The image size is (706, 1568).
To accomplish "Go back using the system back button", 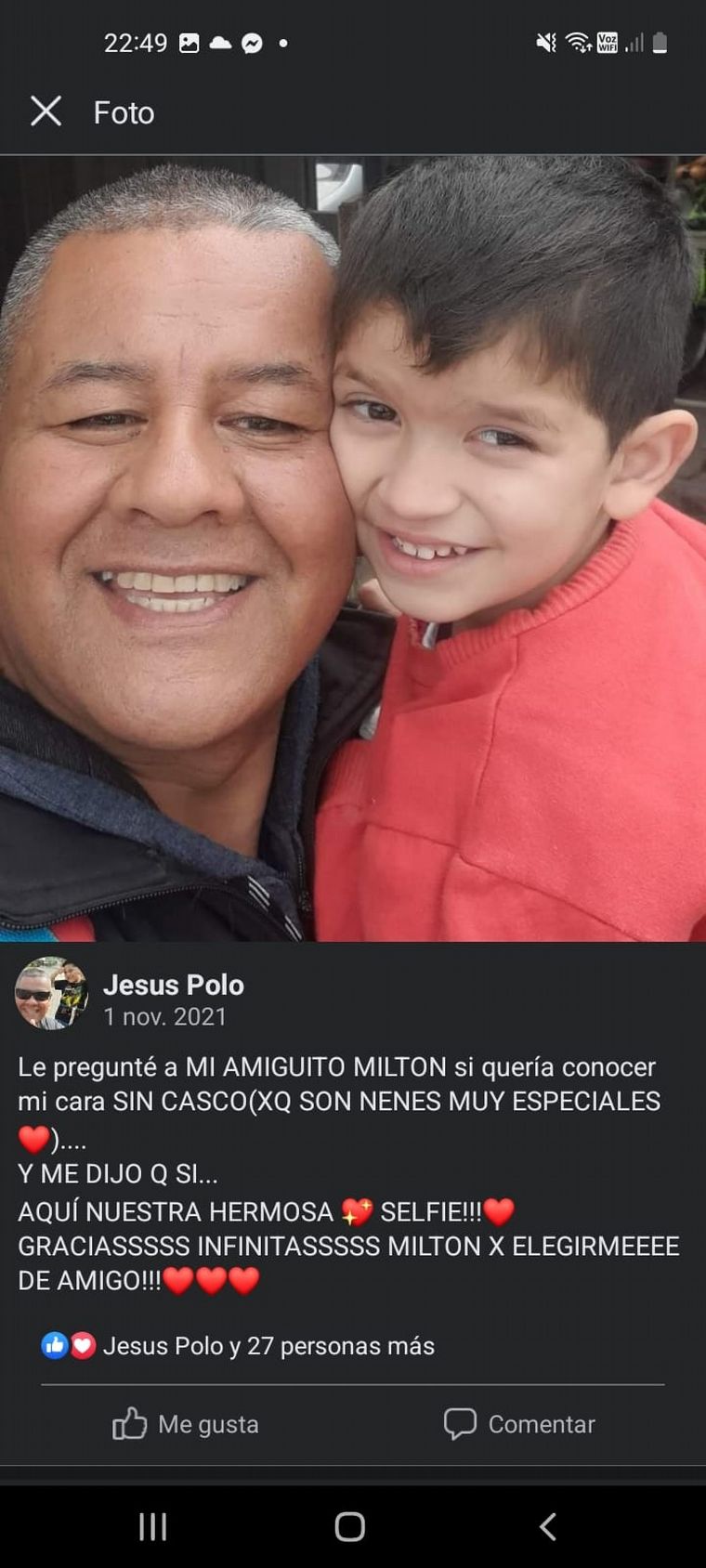I will pos(548,1526).
